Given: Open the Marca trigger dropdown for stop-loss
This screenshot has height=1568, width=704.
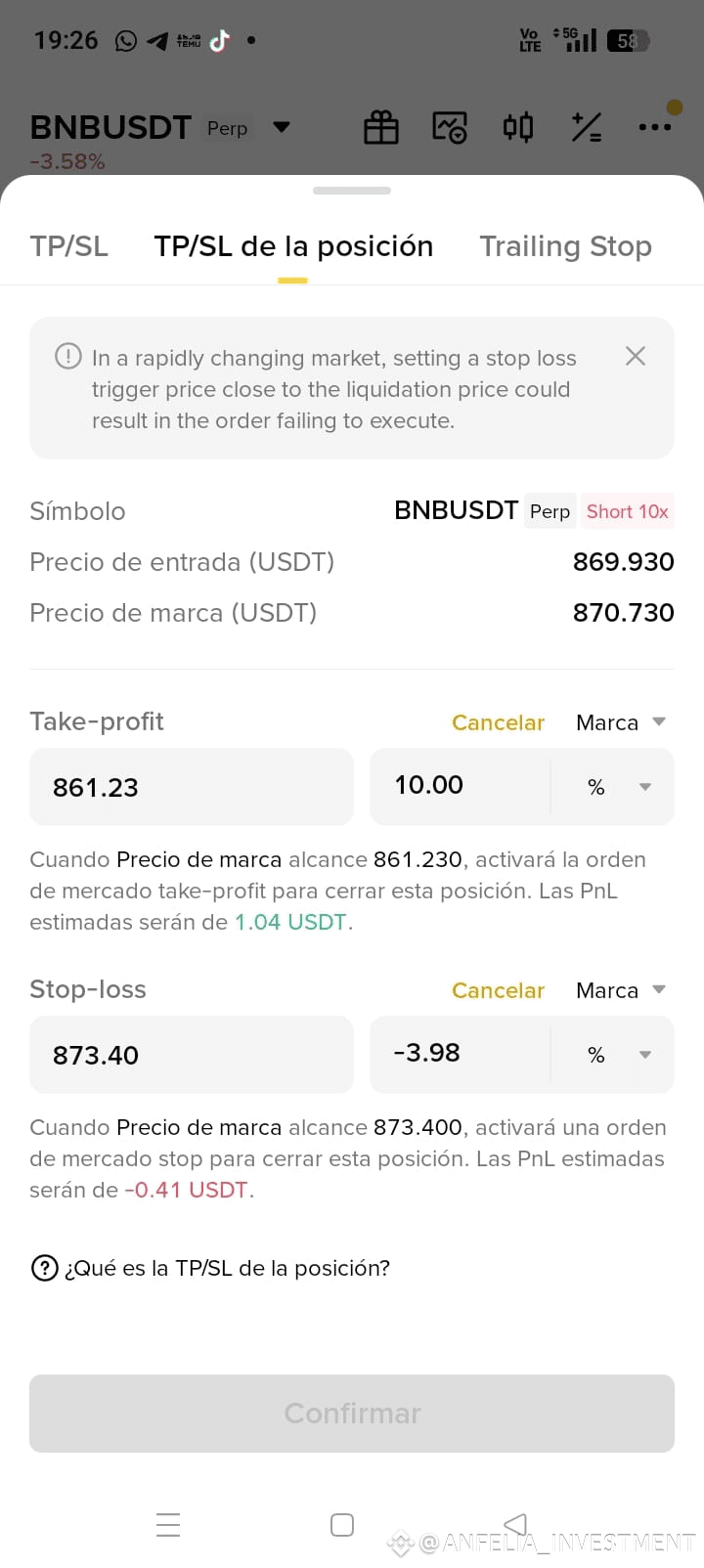Looking at the screenshot, I should point(621,990).
